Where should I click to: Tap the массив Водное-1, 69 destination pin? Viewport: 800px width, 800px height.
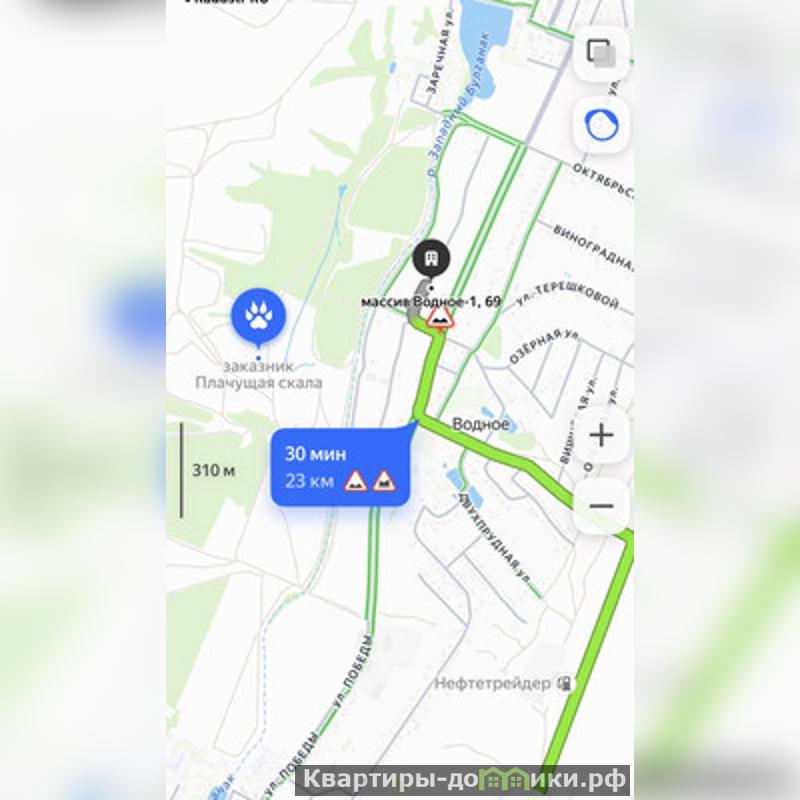(x=432, y=261)
